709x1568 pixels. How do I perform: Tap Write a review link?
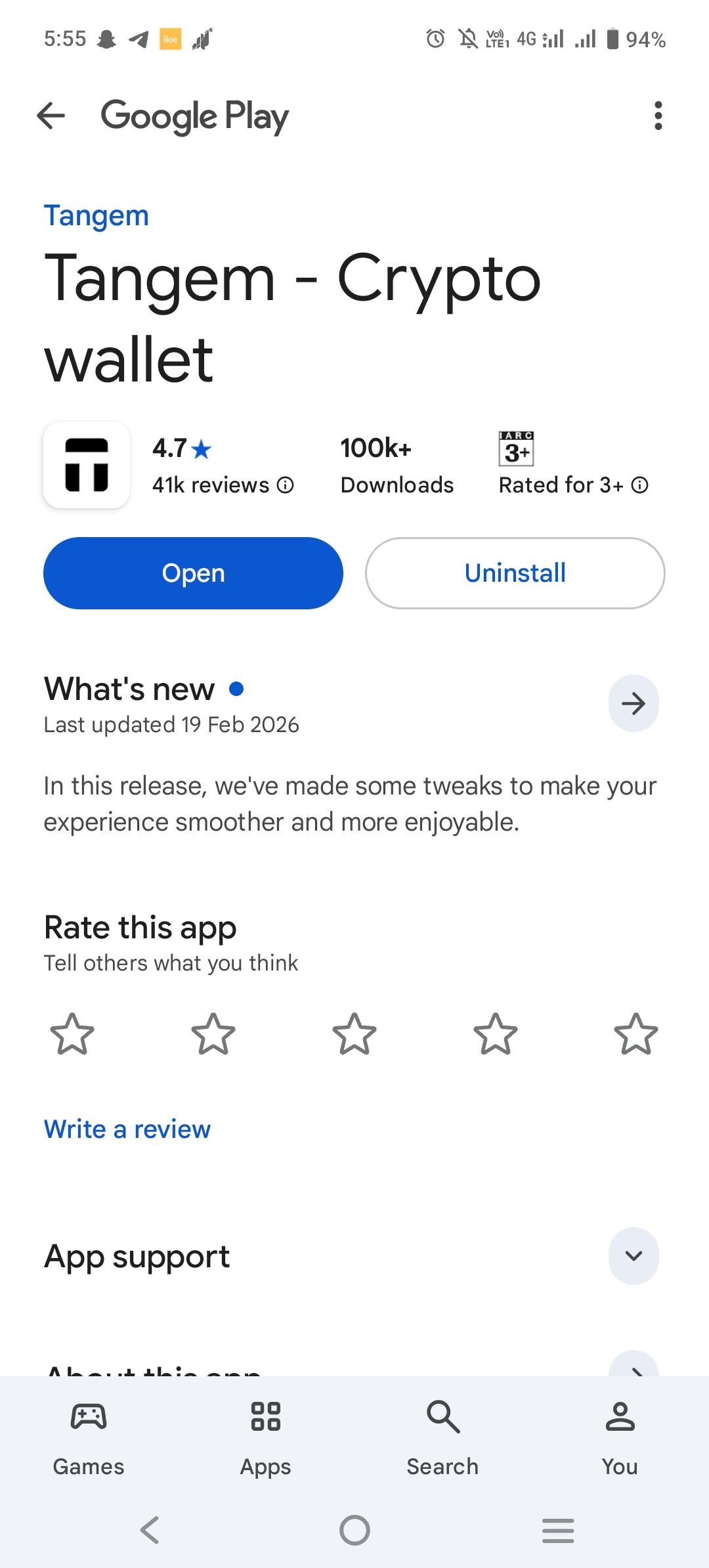pyautogui.click(x=127, y=1129)
